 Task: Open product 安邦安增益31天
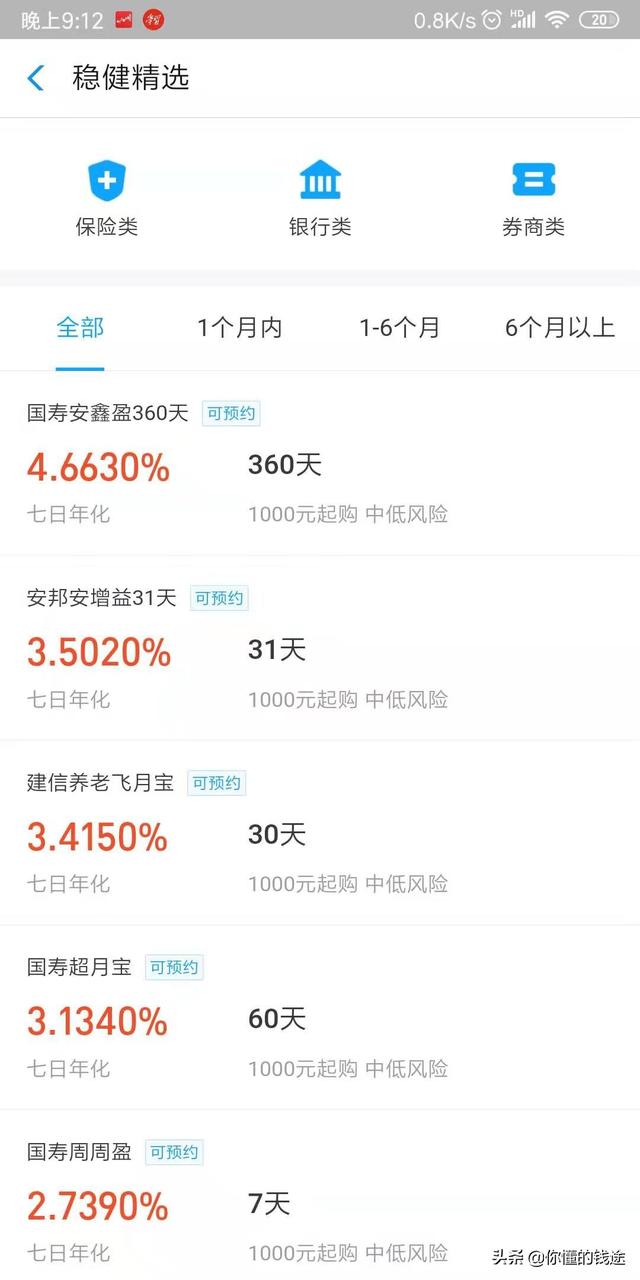(x=320, y=648)
